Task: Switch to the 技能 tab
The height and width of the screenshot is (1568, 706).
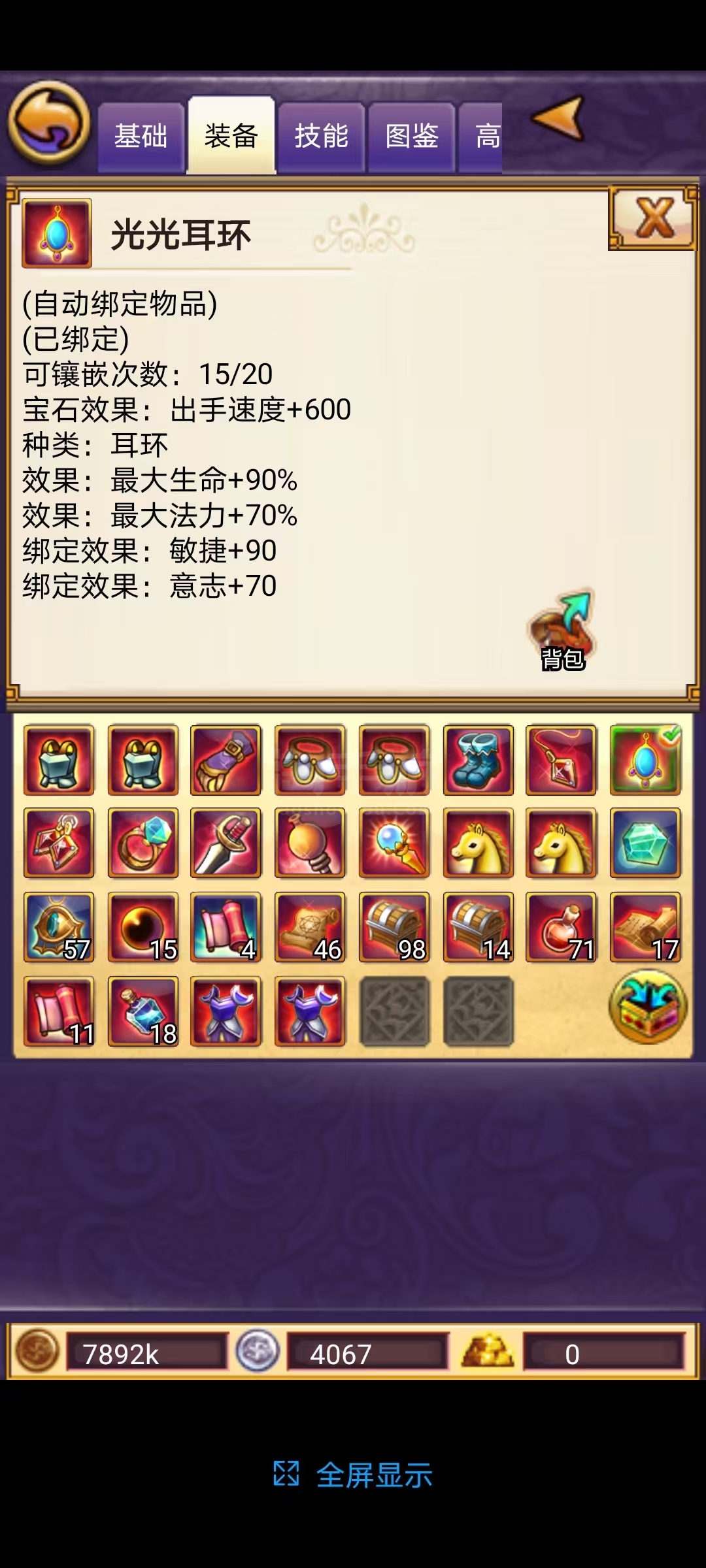Action: pos(321,137)
